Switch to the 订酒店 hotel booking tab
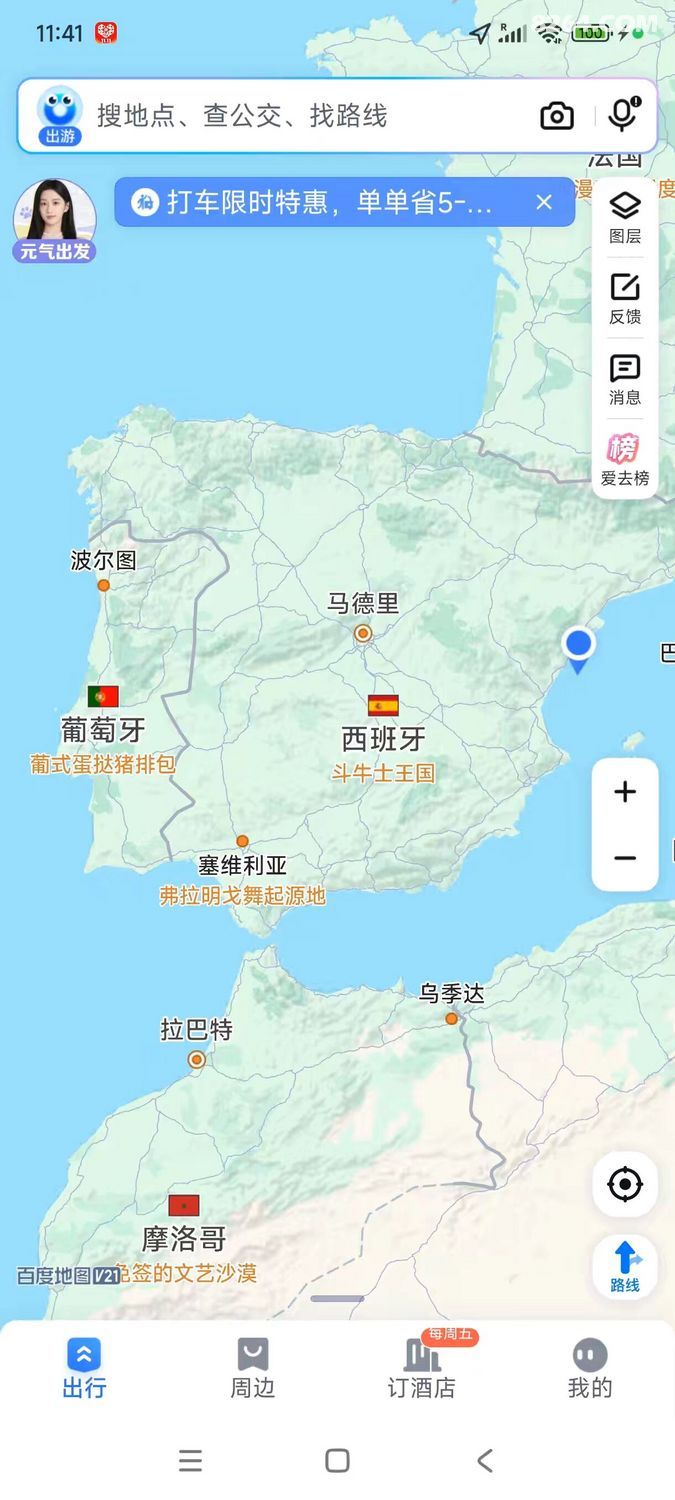The width and height of the screenshot is (675, 1500). coord(421,1368)
